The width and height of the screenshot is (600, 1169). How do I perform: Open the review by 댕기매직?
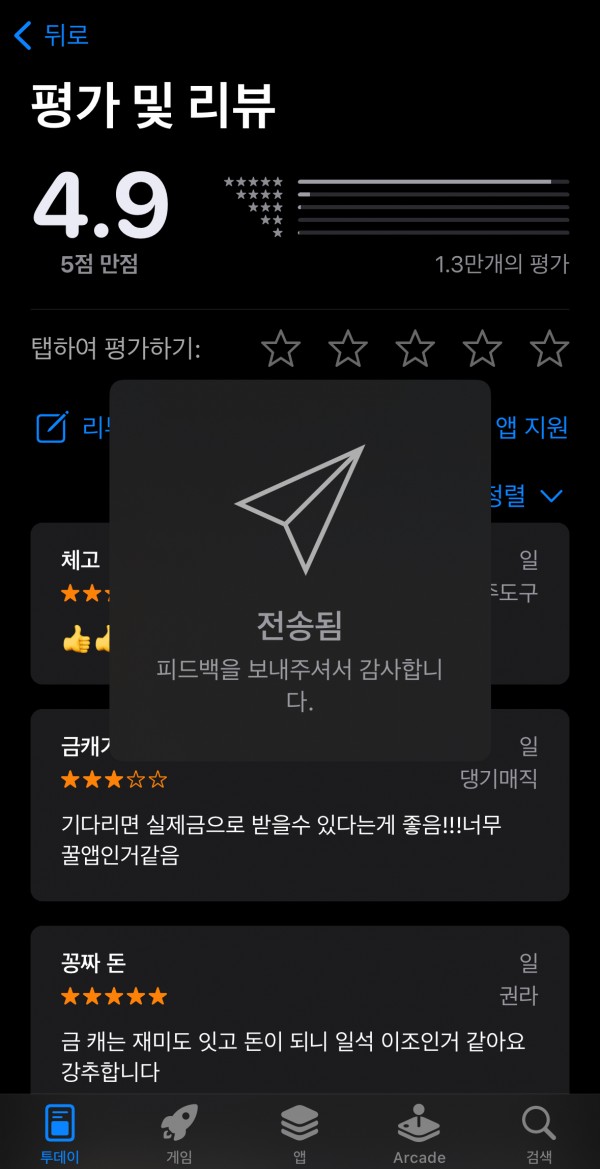tap(300, 805)
